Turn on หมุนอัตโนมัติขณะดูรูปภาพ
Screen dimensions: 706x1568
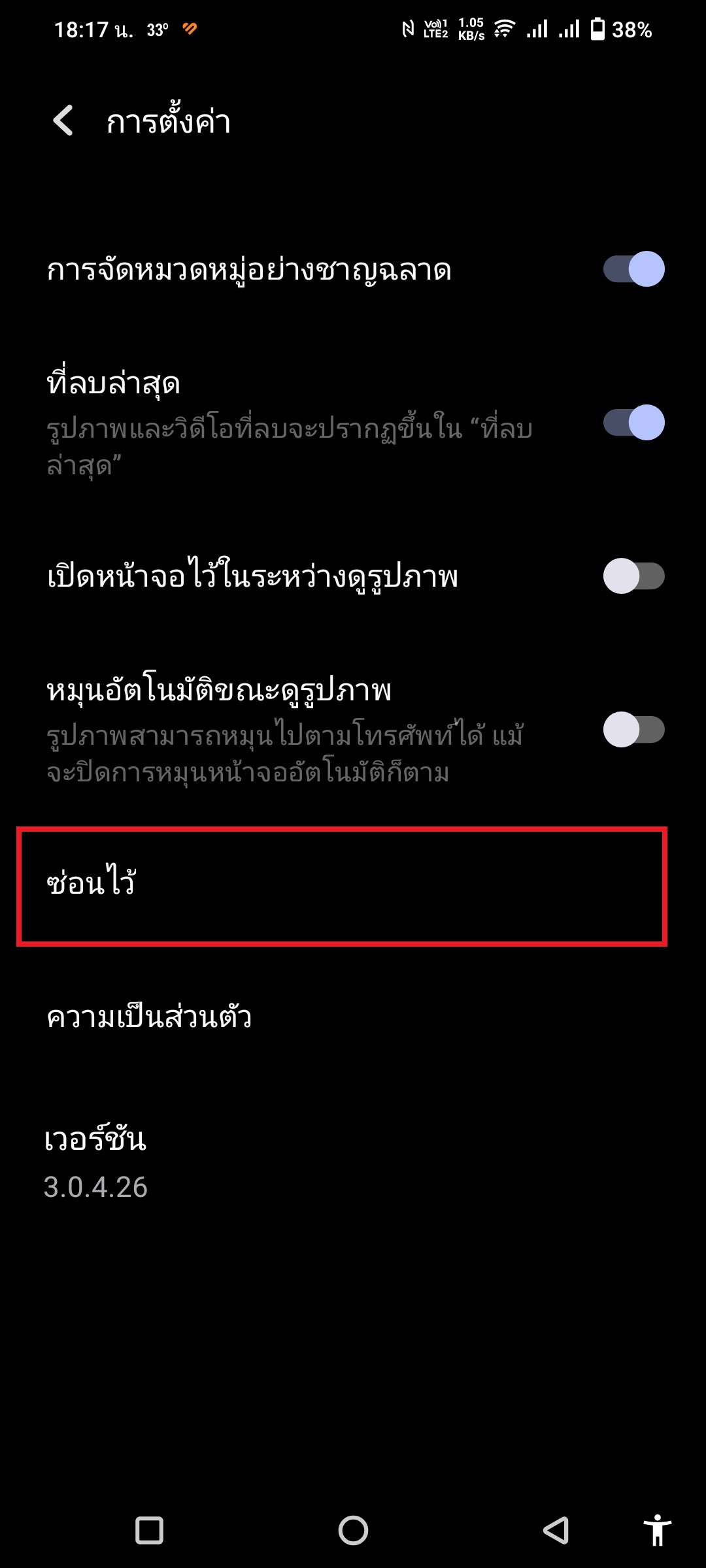tap(633, 730)
